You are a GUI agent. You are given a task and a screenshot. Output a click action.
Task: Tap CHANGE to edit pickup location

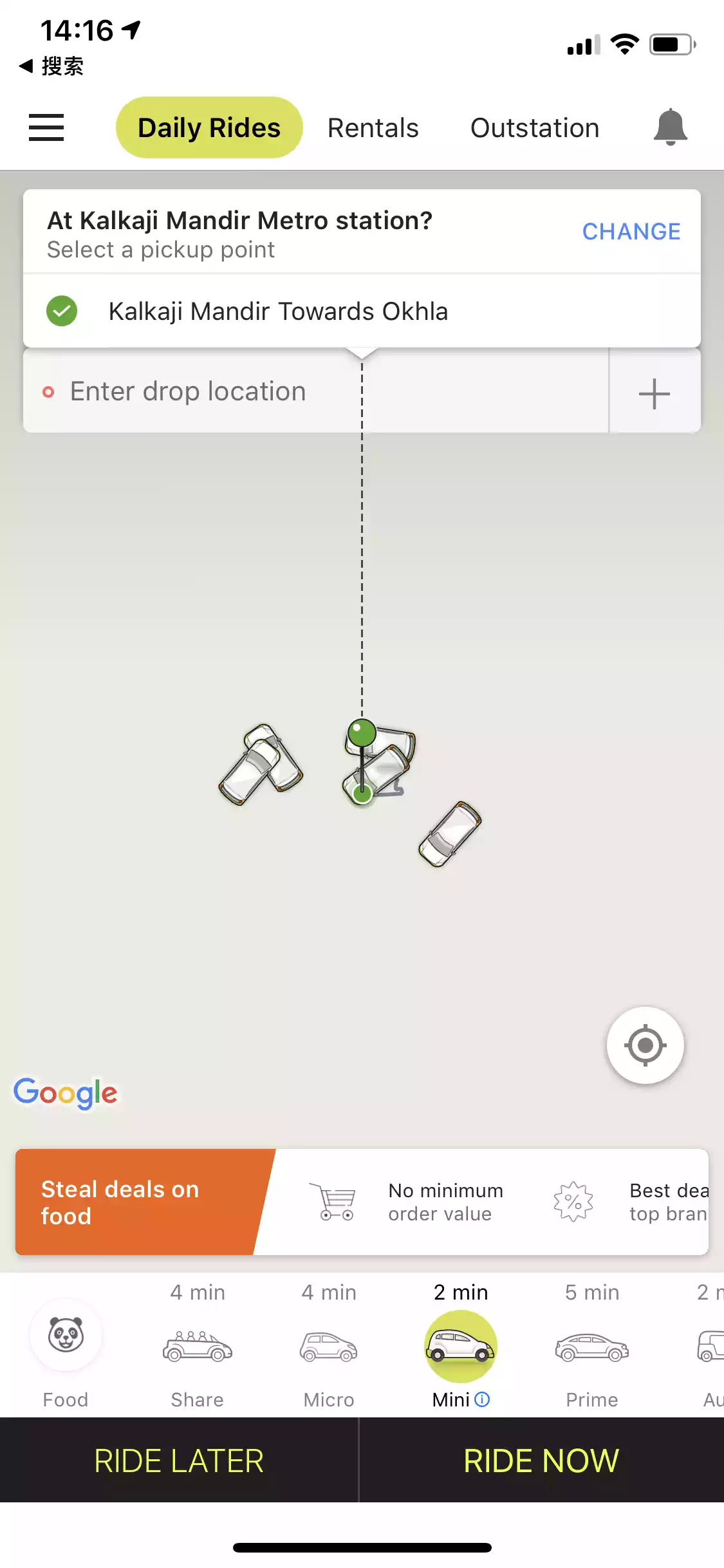tap(631, 232)
